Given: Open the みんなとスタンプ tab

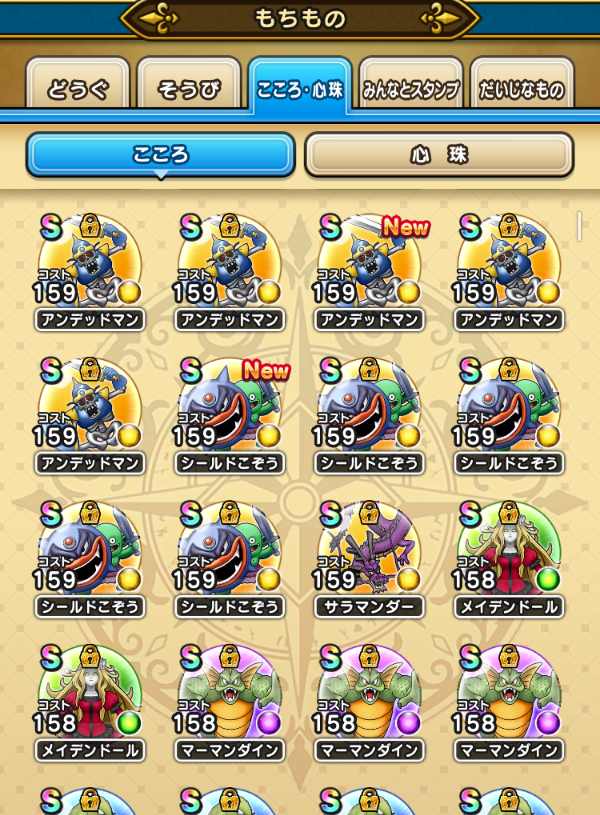Looking at the screenshot, I should [x=410, y=88].
